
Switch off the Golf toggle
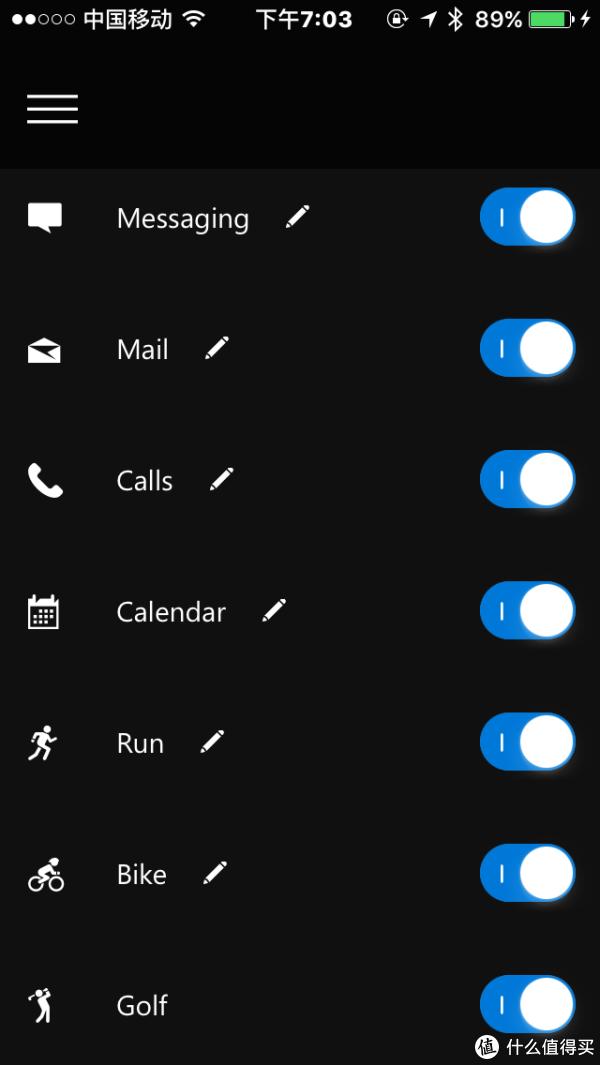tap(527, 1004)
